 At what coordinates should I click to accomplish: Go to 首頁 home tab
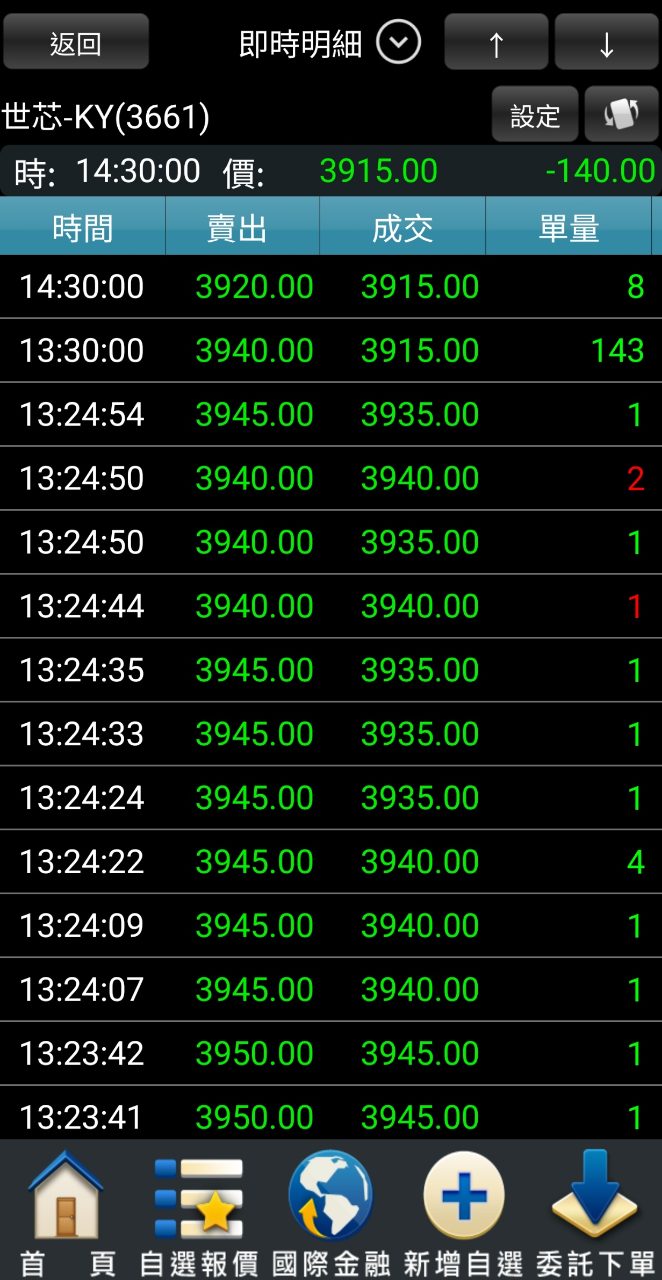click(x=66, y=1212)
